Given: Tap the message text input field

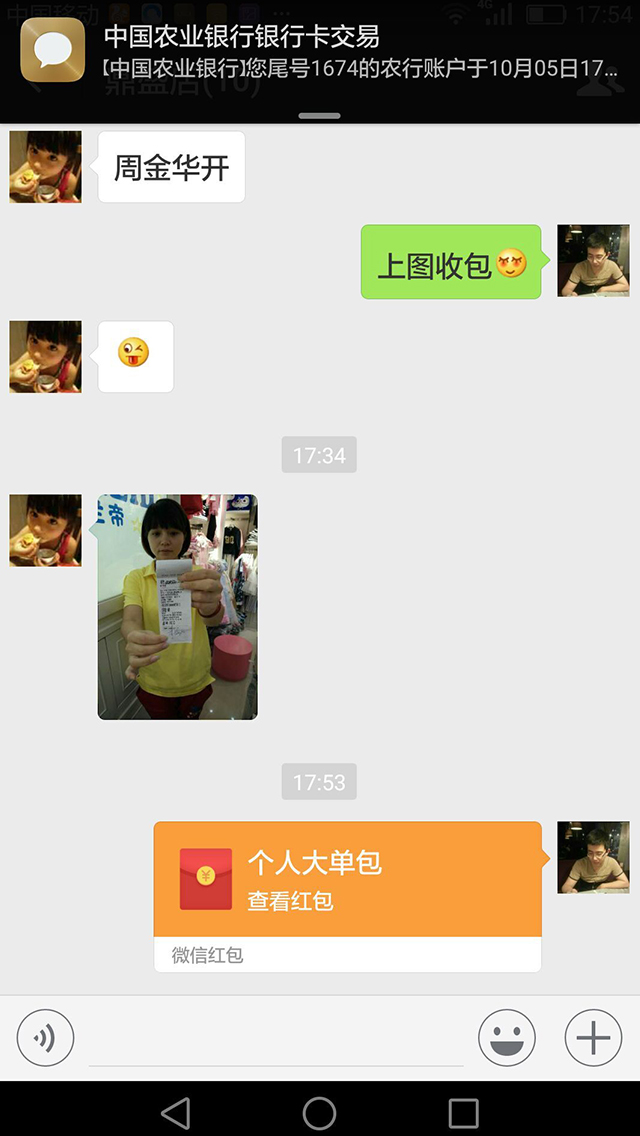Looking at the screenshot, I should [x=276, y=1040].
